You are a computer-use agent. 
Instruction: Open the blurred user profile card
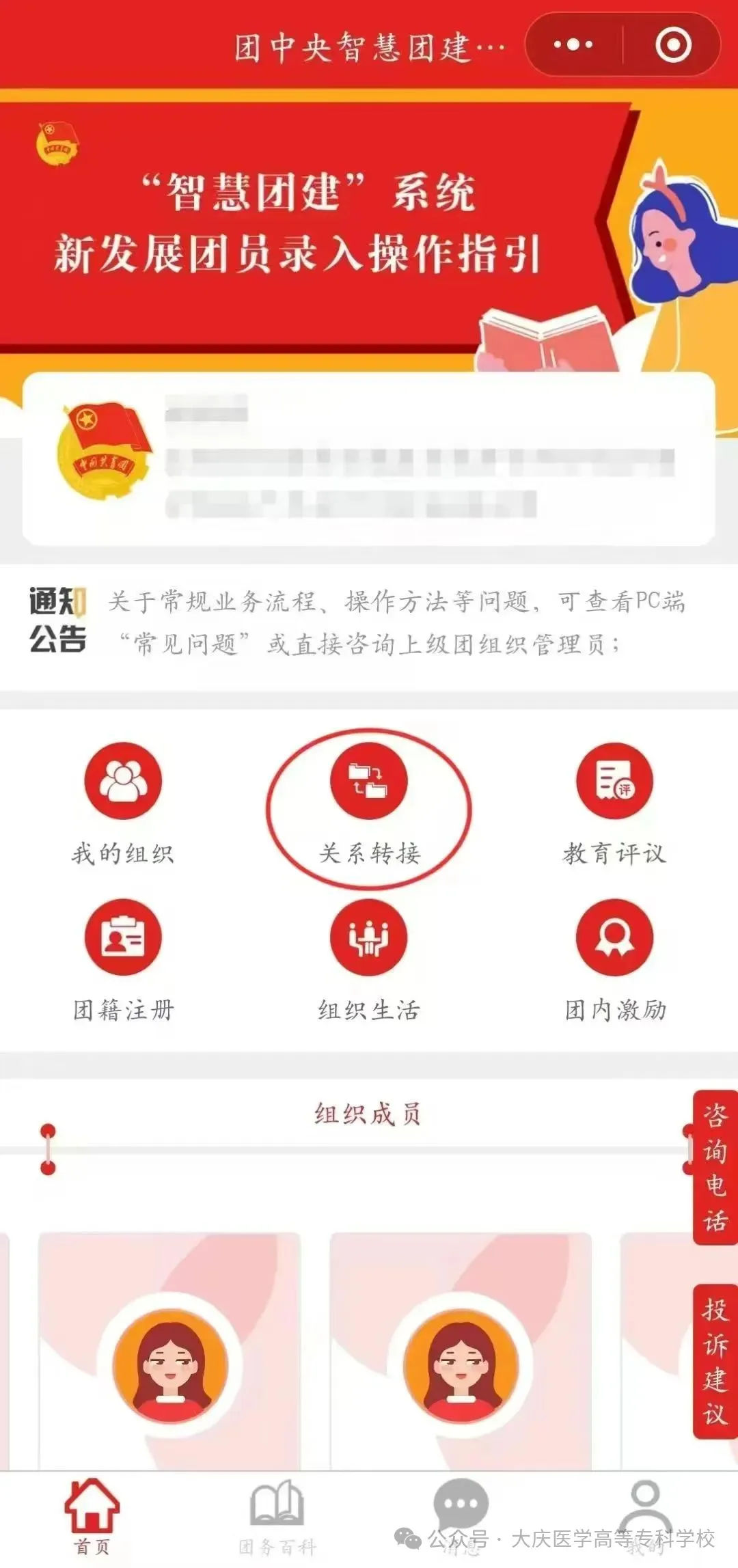(369, 459)
